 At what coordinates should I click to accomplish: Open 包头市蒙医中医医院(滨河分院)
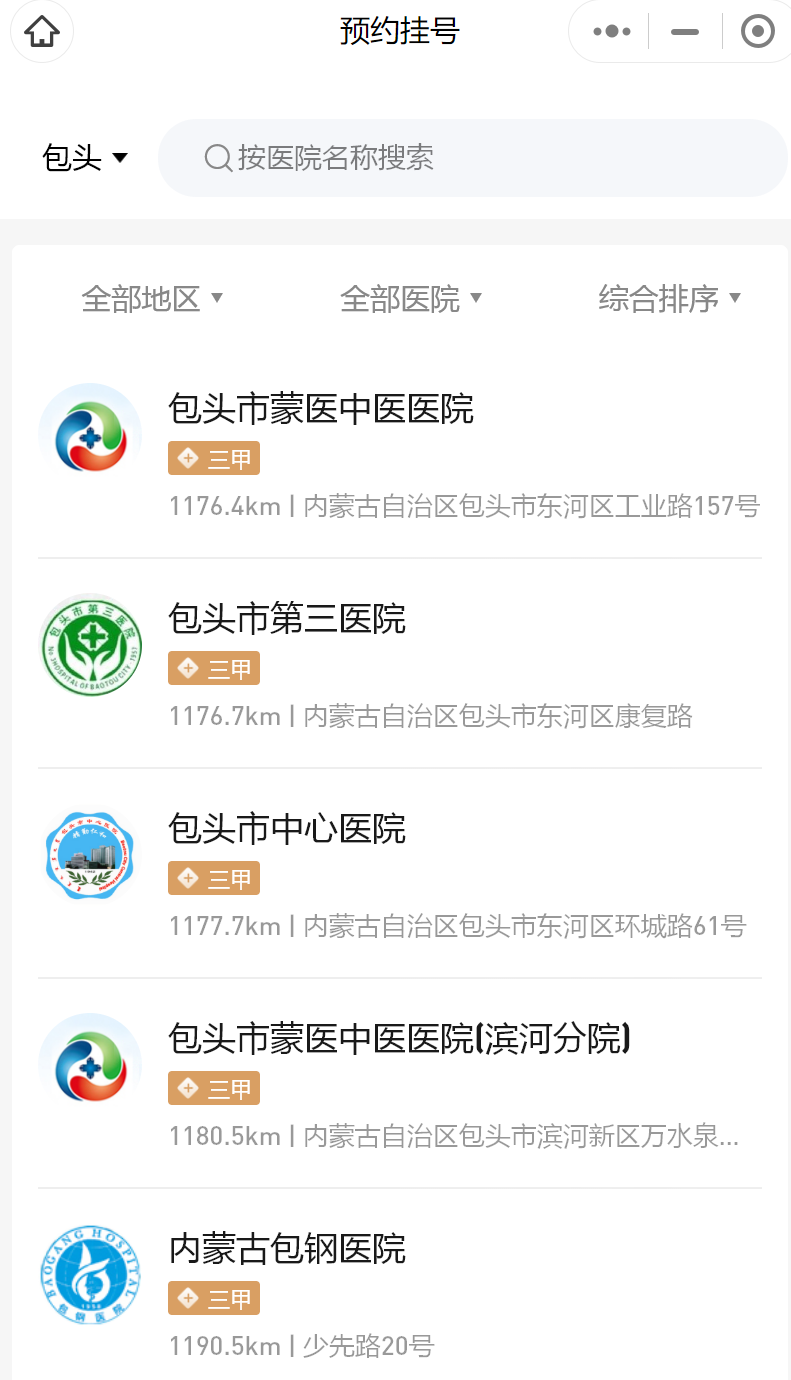(400, 1083)
